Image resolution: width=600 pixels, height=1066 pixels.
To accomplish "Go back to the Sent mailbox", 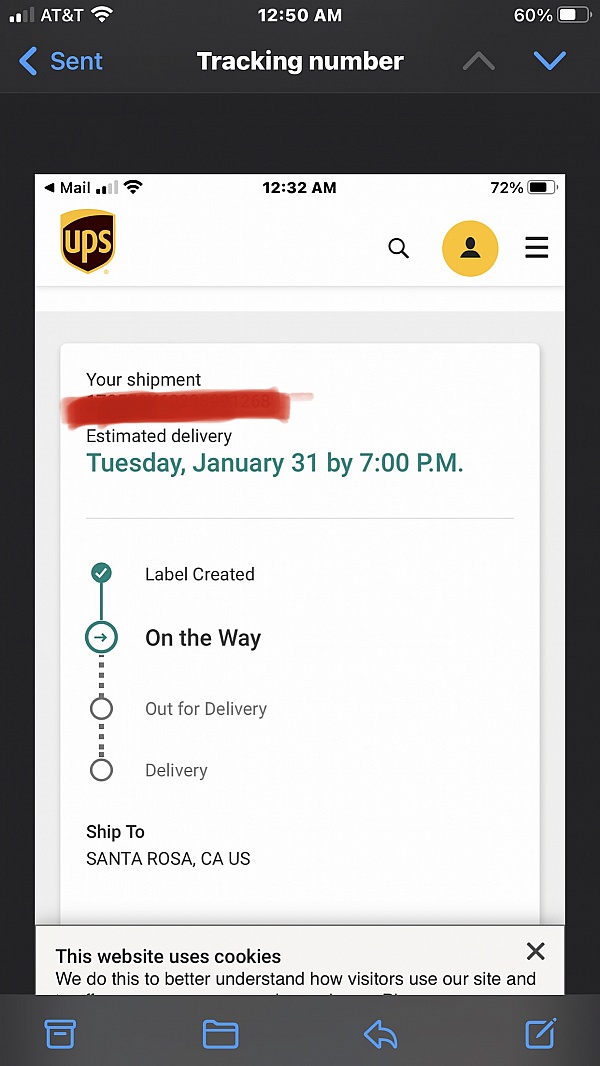I will pos(61,61).
